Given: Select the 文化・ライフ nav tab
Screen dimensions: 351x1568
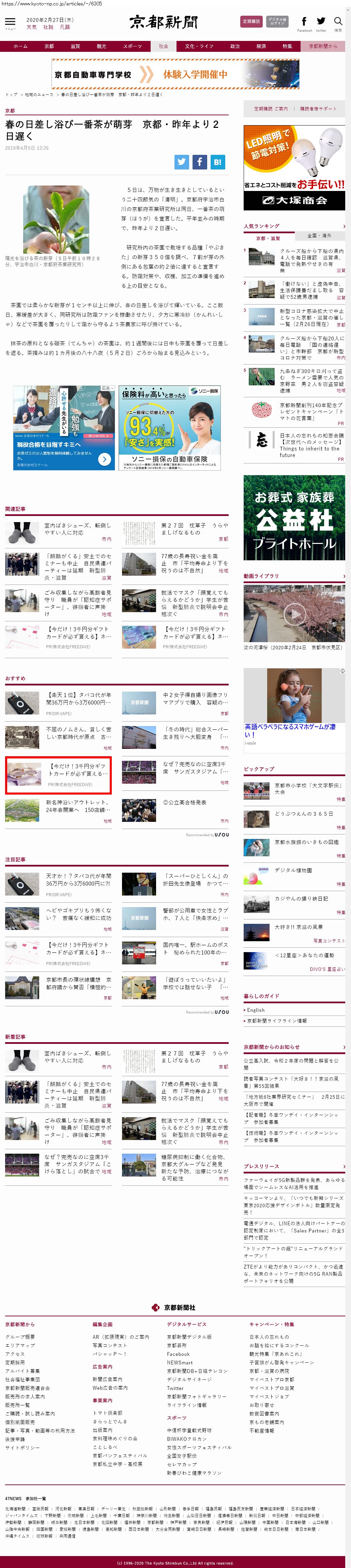Looking at the screenshot, I should (199, 46).
